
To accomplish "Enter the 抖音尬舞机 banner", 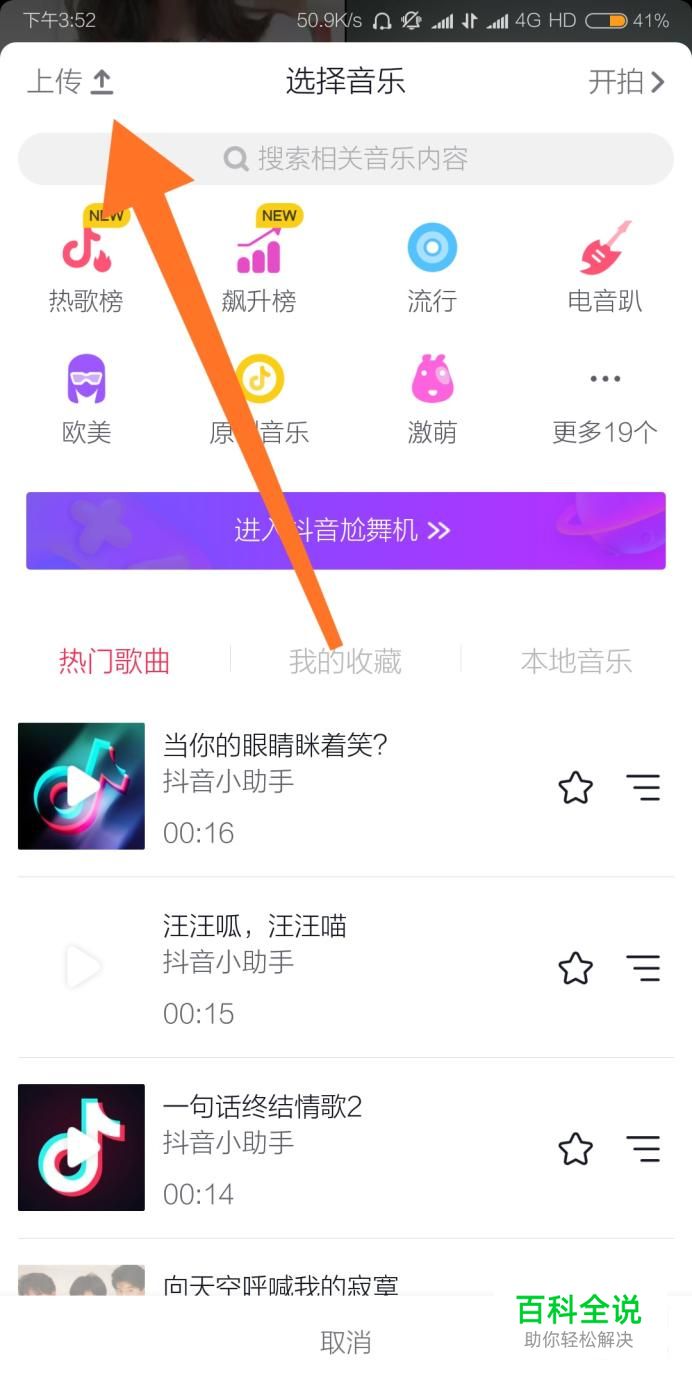I will pyautogui.click(x=346, y=530).
